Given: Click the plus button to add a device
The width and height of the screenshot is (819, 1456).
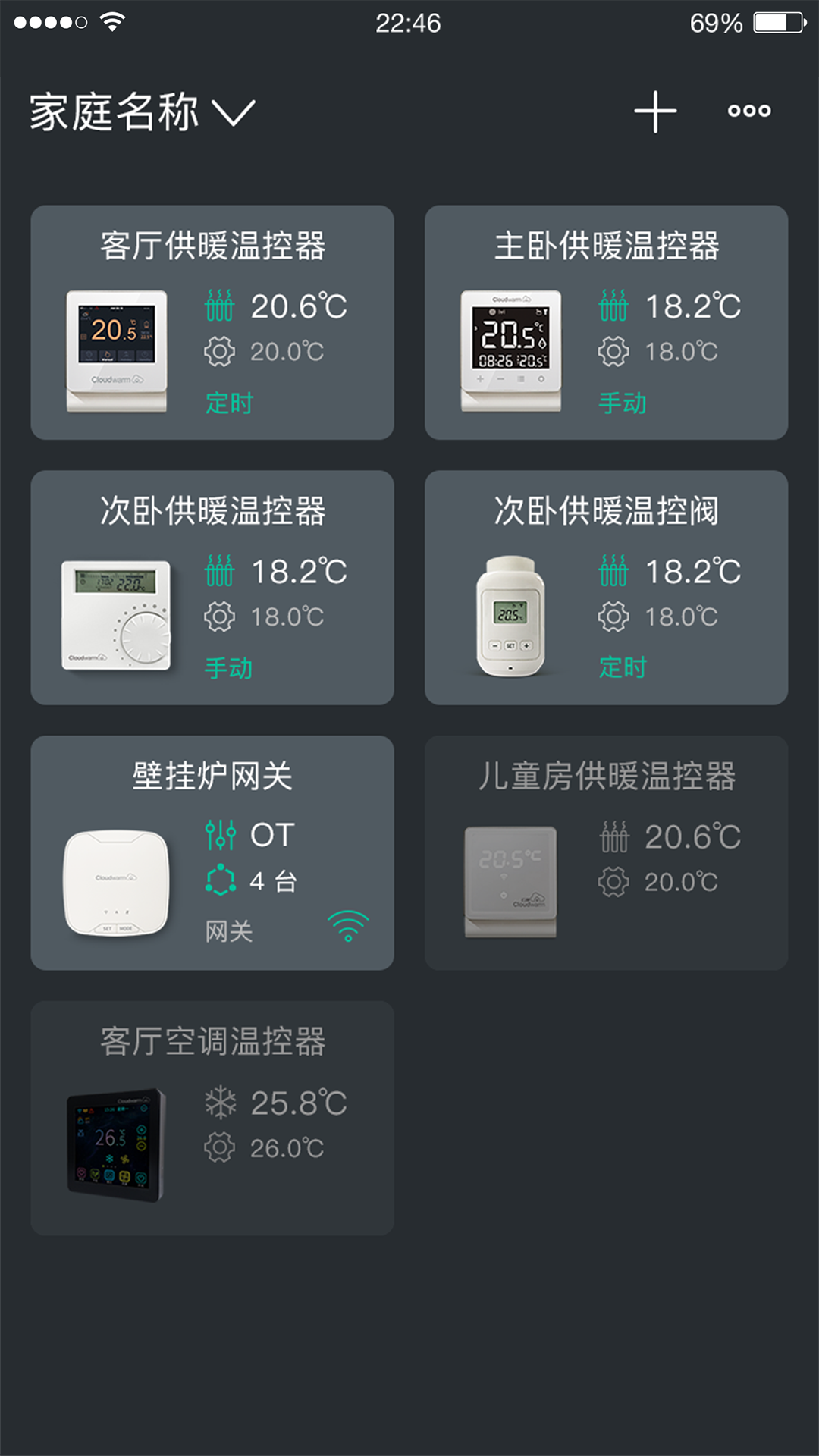Looking at the screenshot, I should coord(654,111).
